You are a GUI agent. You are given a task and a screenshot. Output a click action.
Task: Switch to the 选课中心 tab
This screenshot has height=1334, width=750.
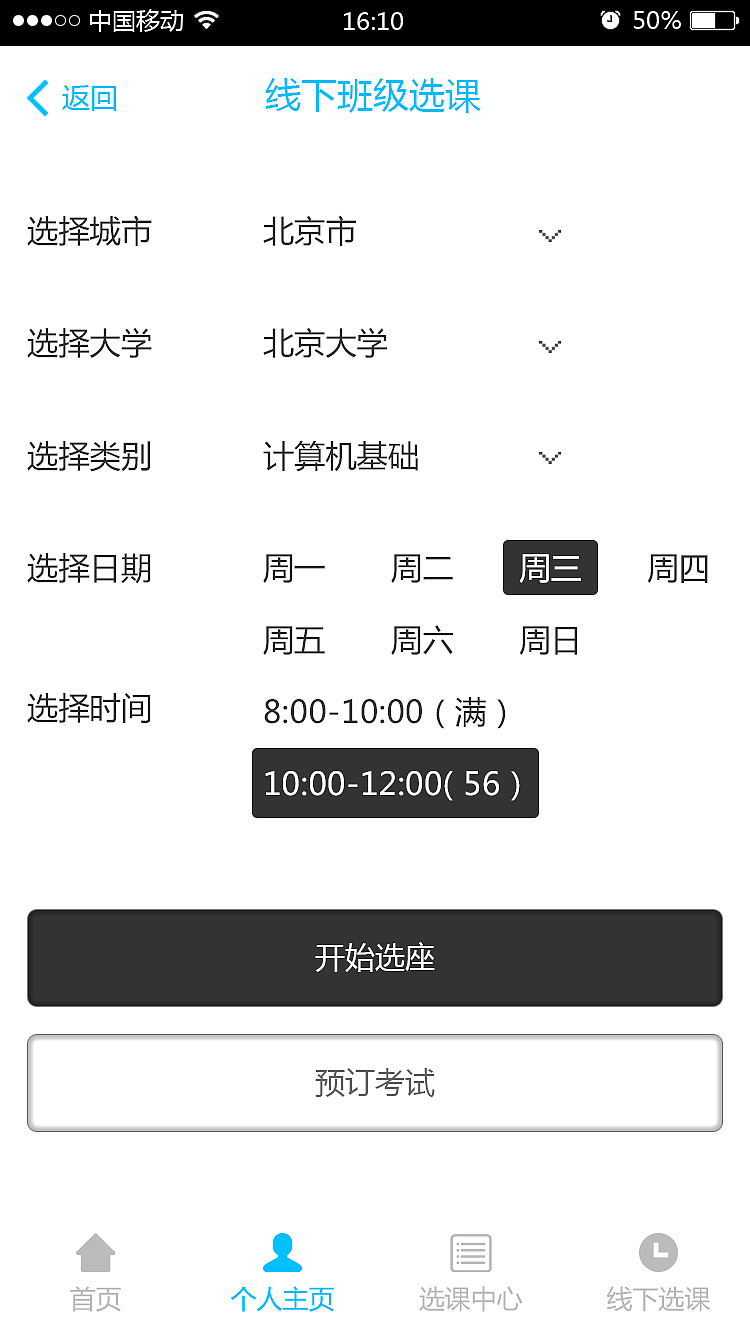tap(470, 1300)
